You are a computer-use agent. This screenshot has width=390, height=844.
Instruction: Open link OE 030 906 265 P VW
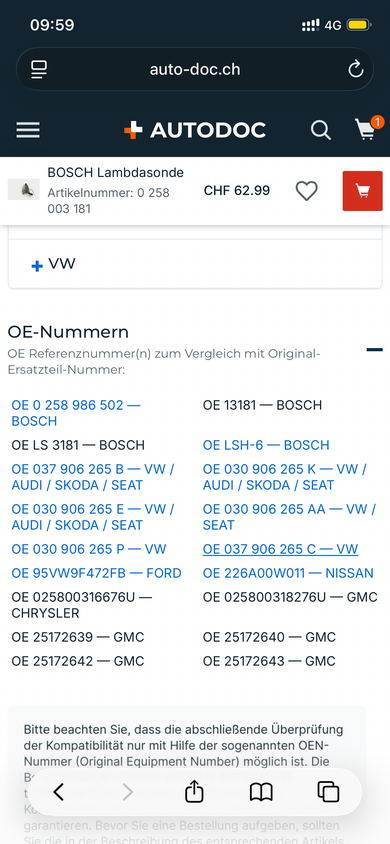[x=89, y=549]
